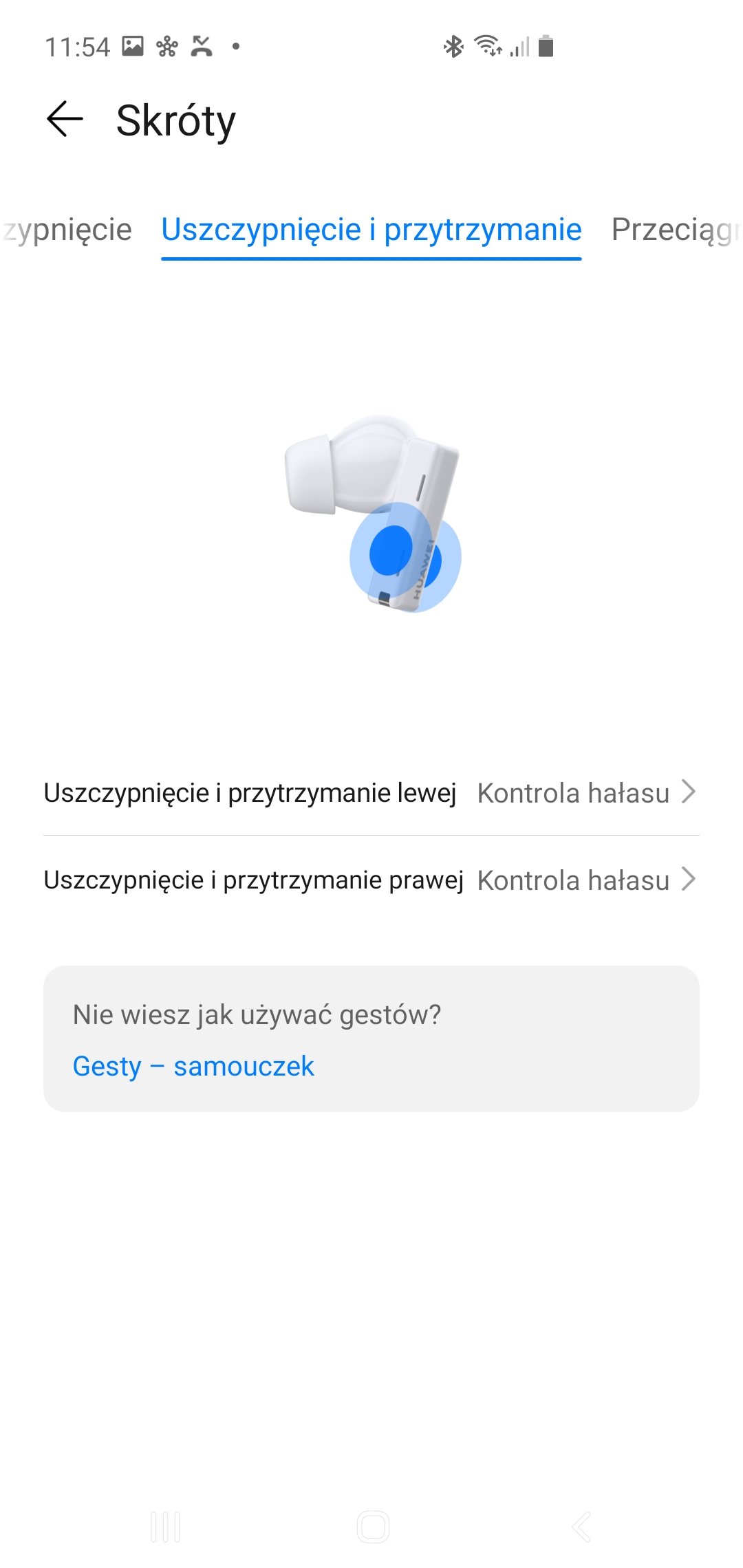Go back from the Skróty screen
The image size is (743, 1568).
[x=65, y=120]
